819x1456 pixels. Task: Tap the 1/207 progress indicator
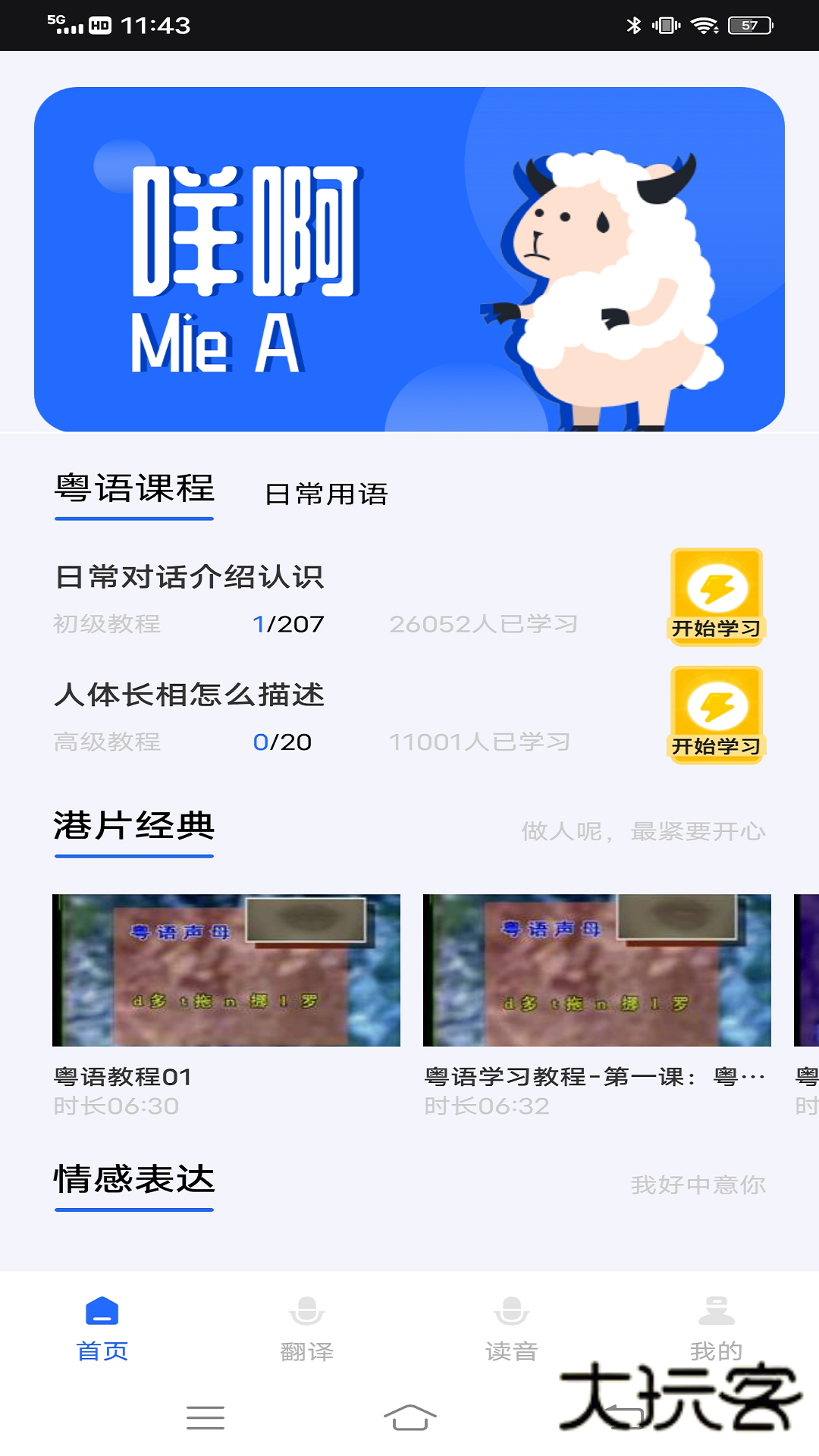(x=288, y=623)
